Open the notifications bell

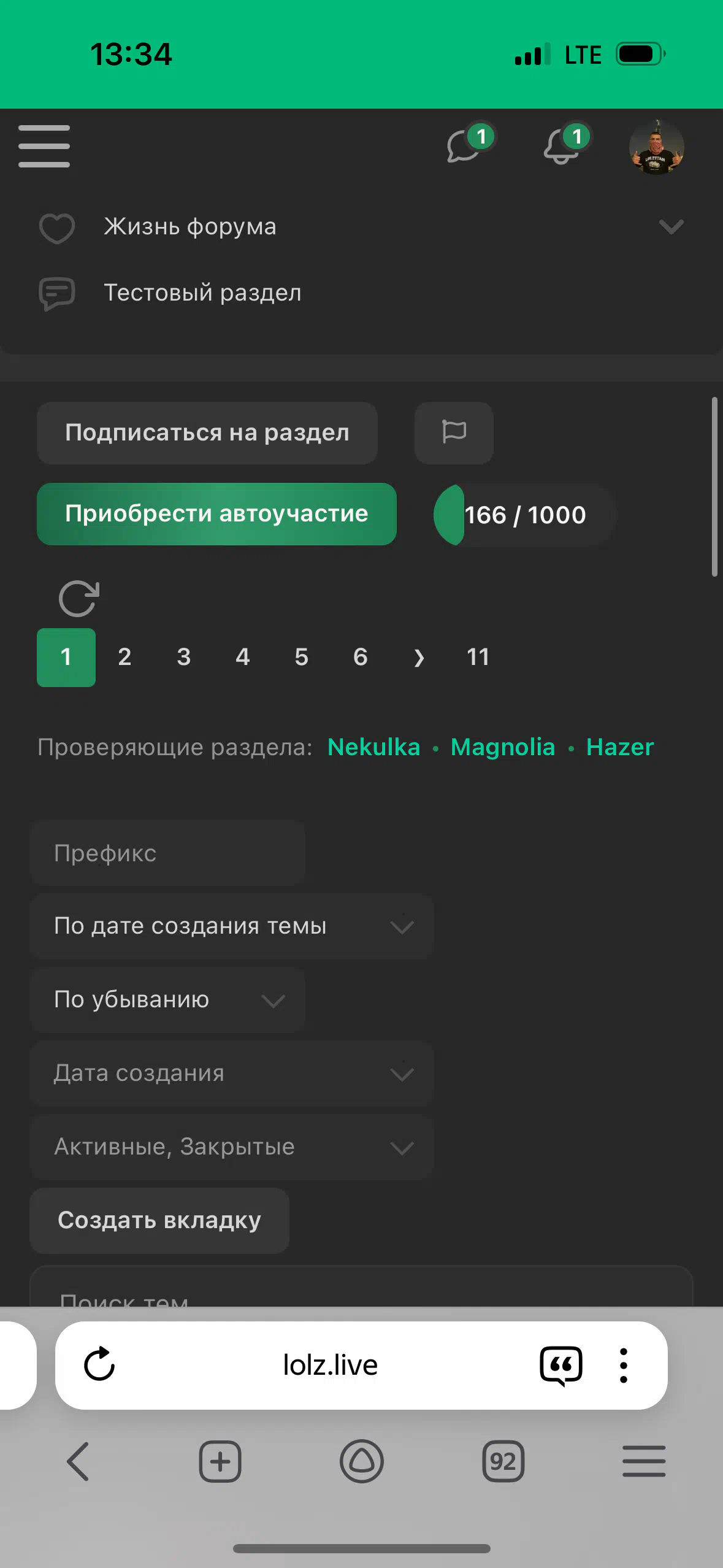[565, 144]
